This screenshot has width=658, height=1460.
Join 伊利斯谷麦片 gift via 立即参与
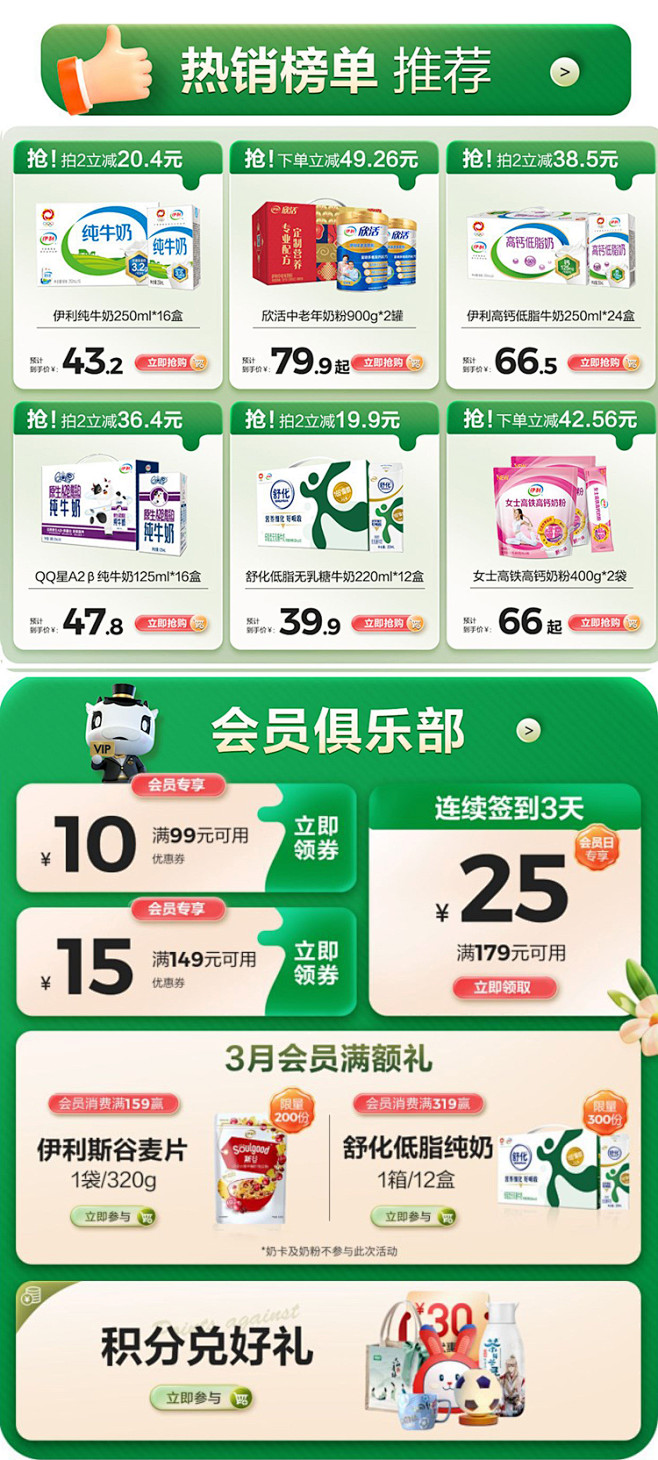pos(114,1217)
